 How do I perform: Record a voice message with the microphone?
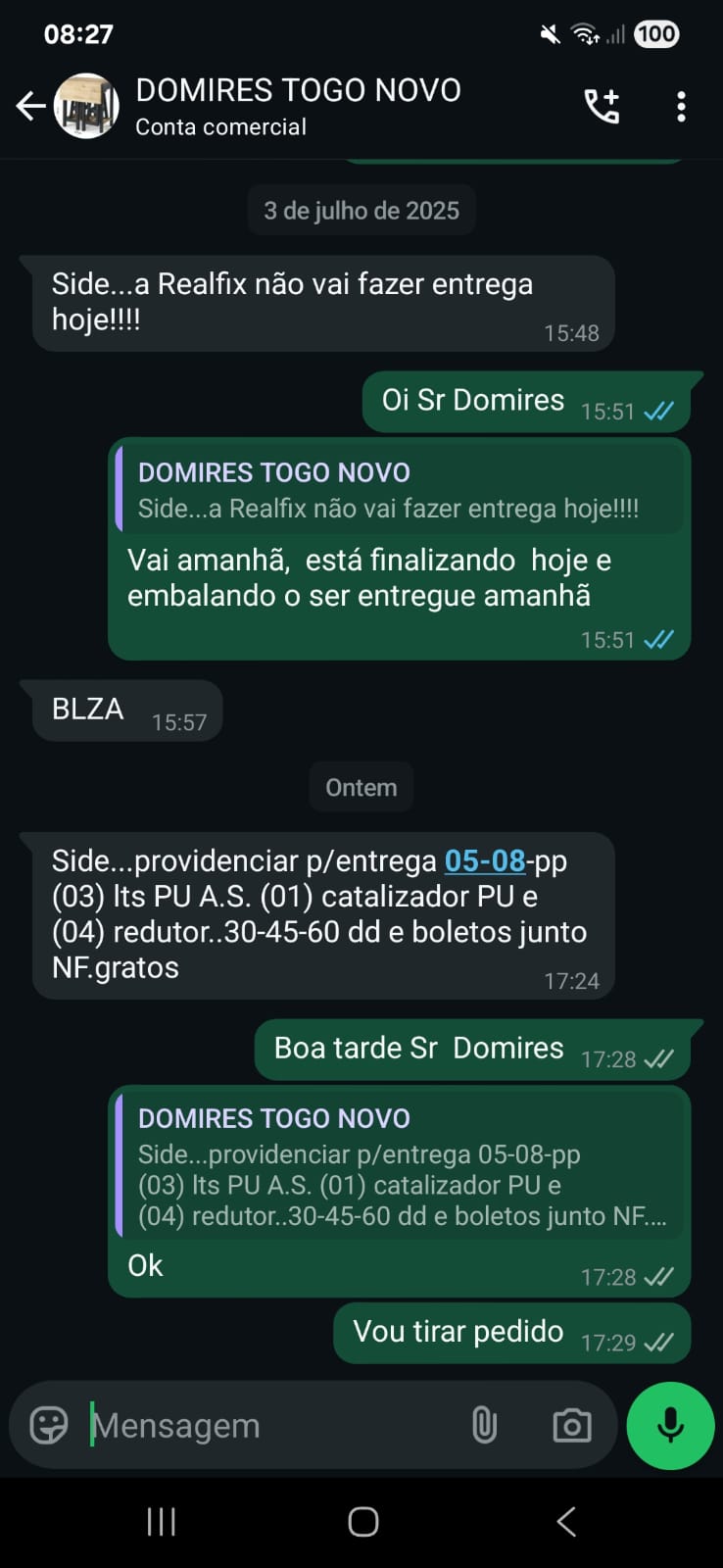coord(670,1425)
